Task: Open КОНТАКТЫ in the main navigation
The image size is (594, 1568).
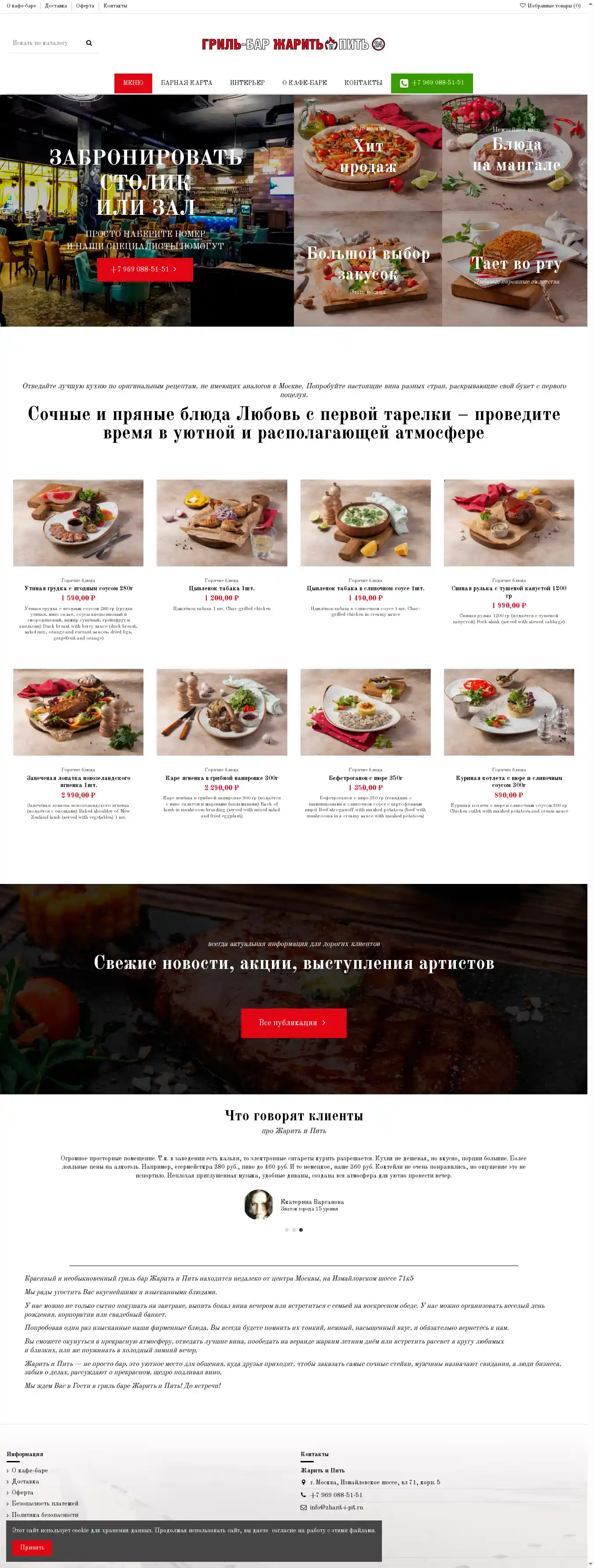Action: 363,83
